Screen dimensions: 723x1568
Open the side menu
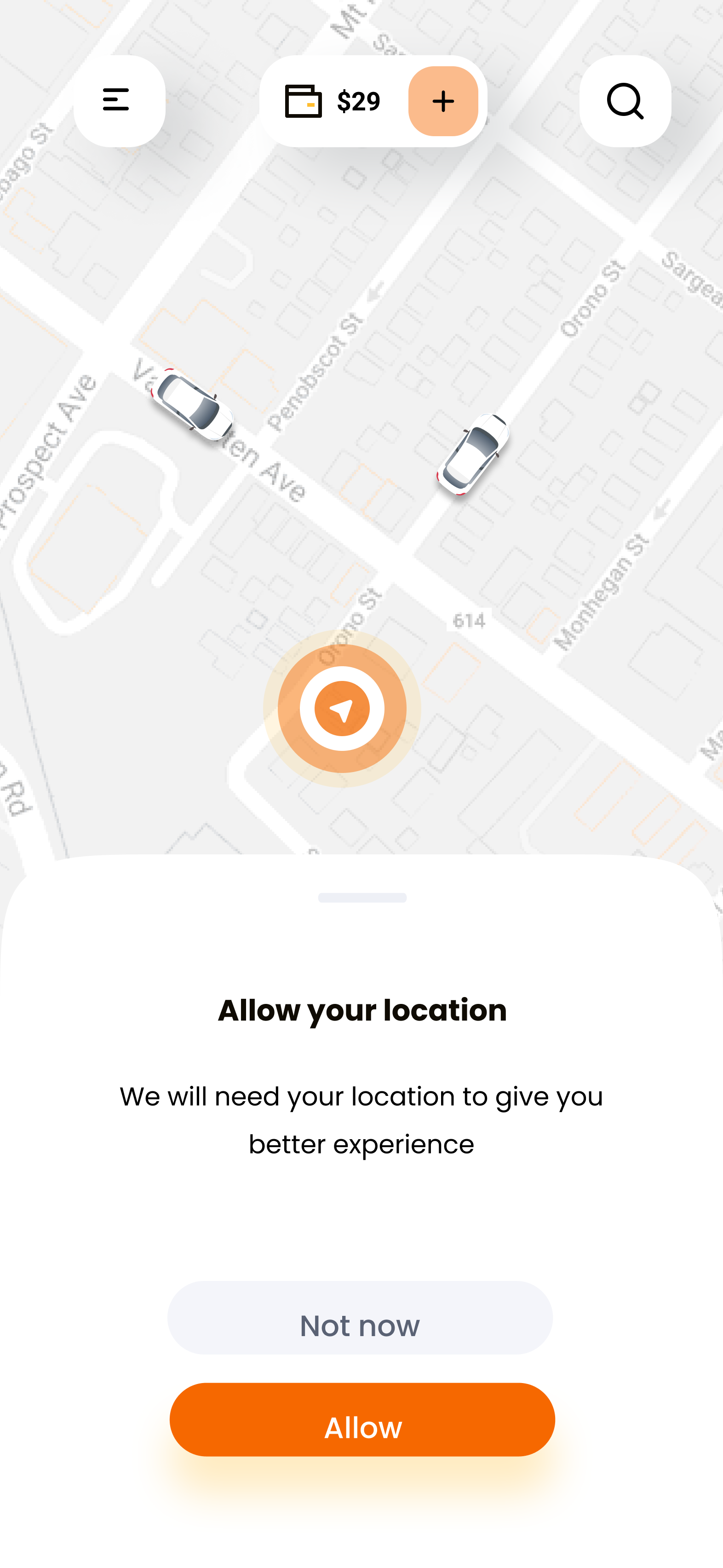(x=119, y=101)
